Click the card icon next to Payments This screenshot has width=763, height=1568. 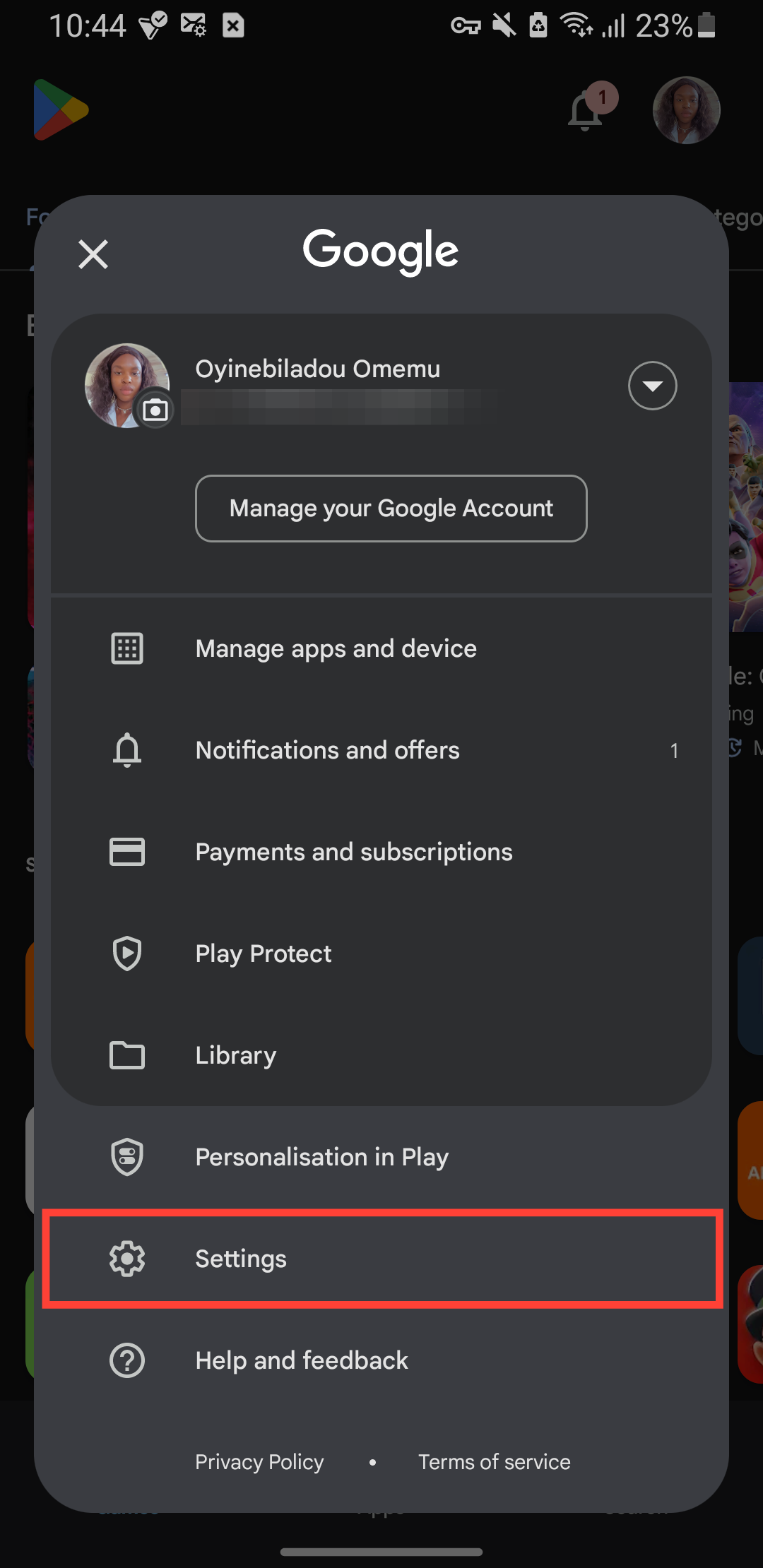127,851
